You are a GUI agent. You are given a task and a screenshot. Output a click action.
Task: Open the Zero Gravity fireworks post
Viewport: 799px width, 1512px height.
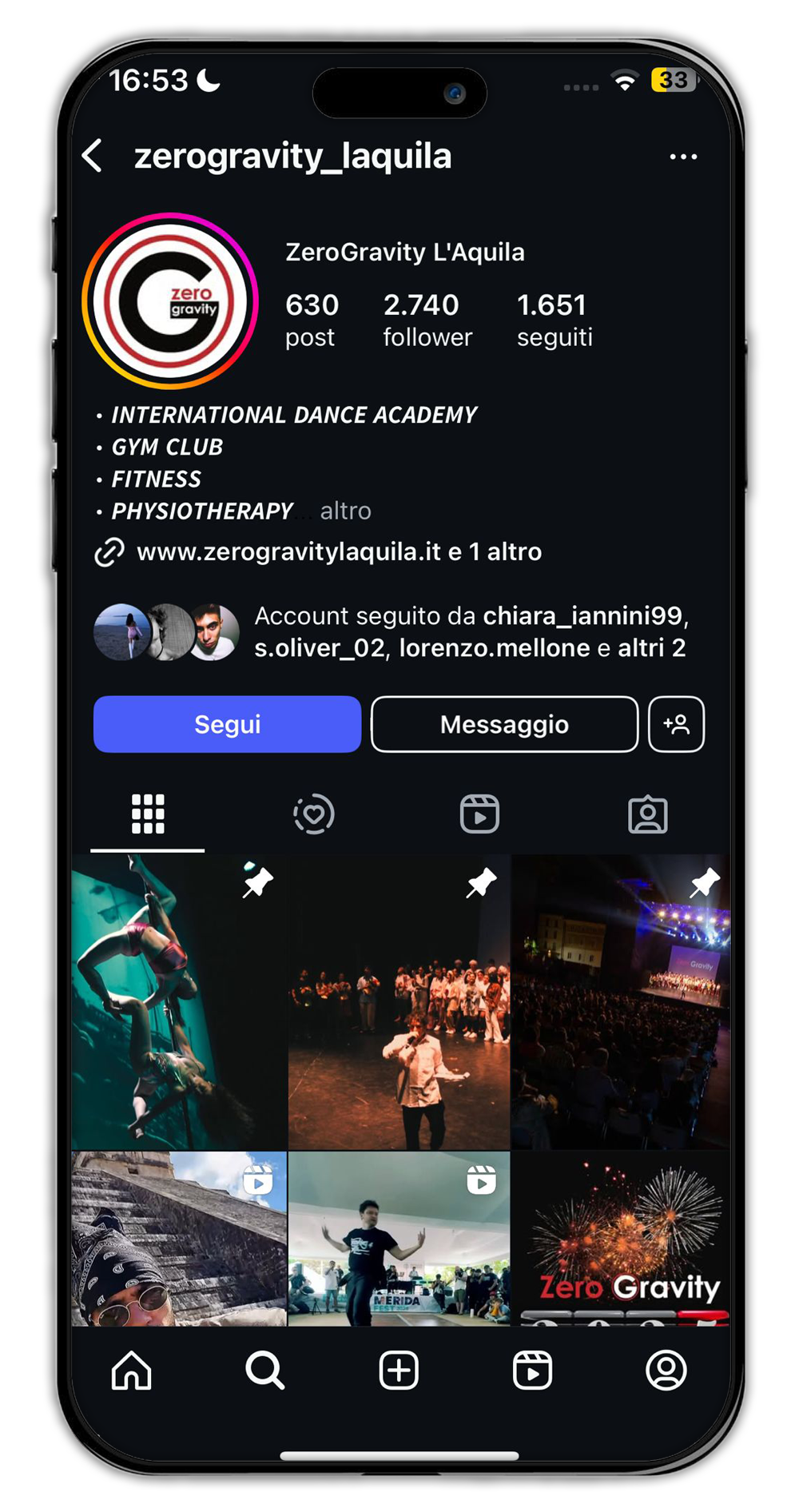click(620, 1237)
